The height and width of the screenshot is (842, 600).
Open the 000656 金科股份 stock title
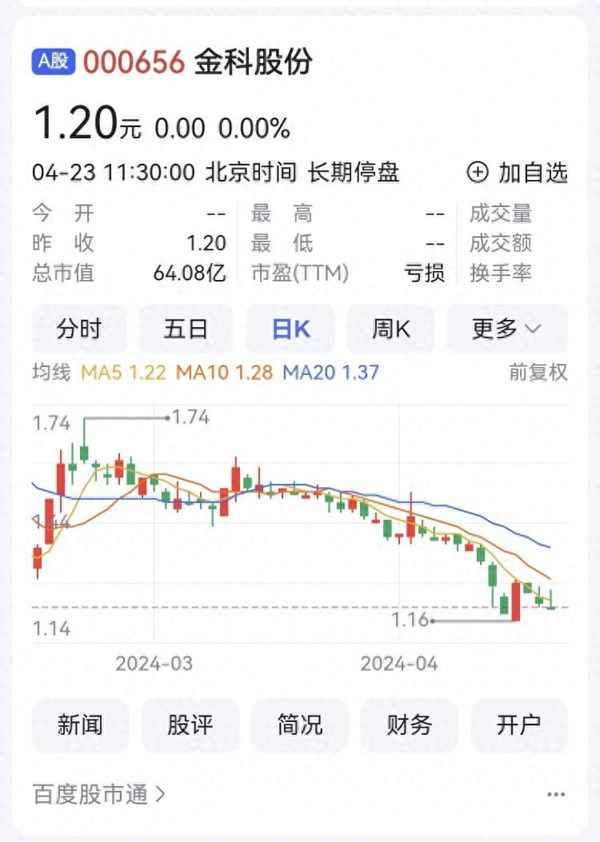pos(197,62)
